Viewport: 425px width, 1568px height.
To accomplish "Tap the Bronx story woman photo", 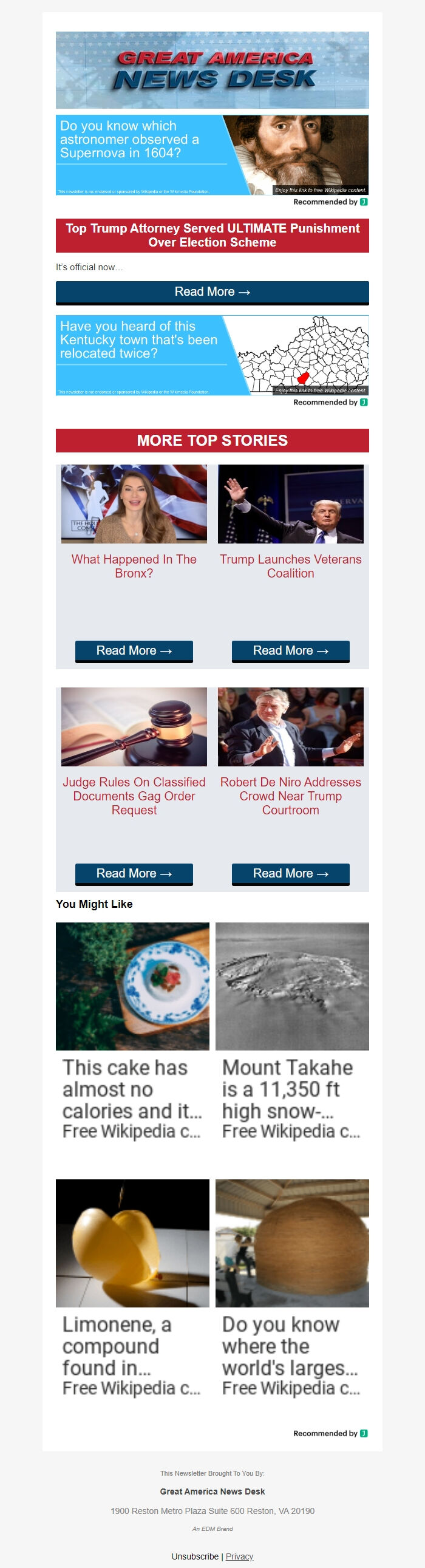I will [x=134, y=504].
